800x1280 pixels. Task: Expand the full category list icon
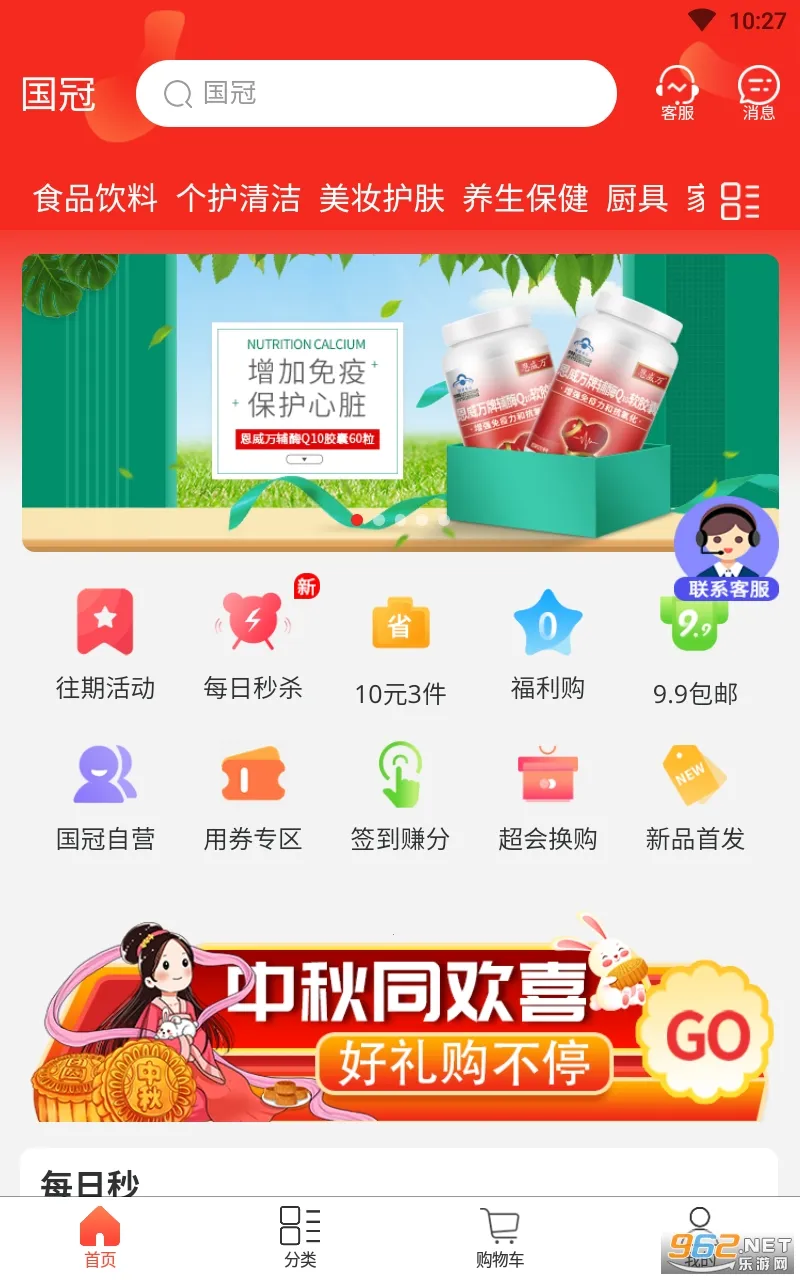point(741,201)
